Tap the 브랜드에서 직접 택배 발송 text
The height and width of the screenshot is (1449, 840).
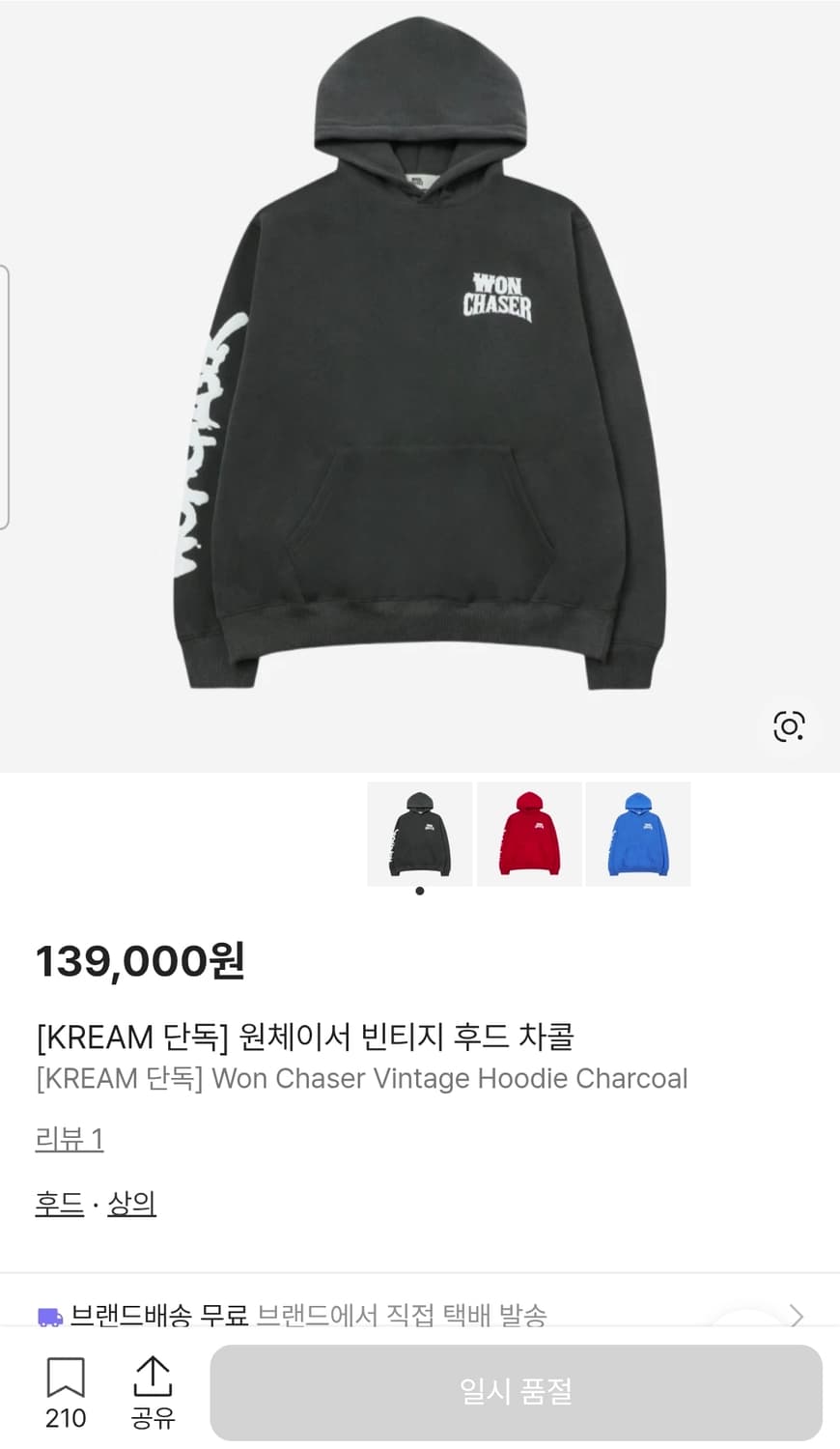coord(403,1316)
